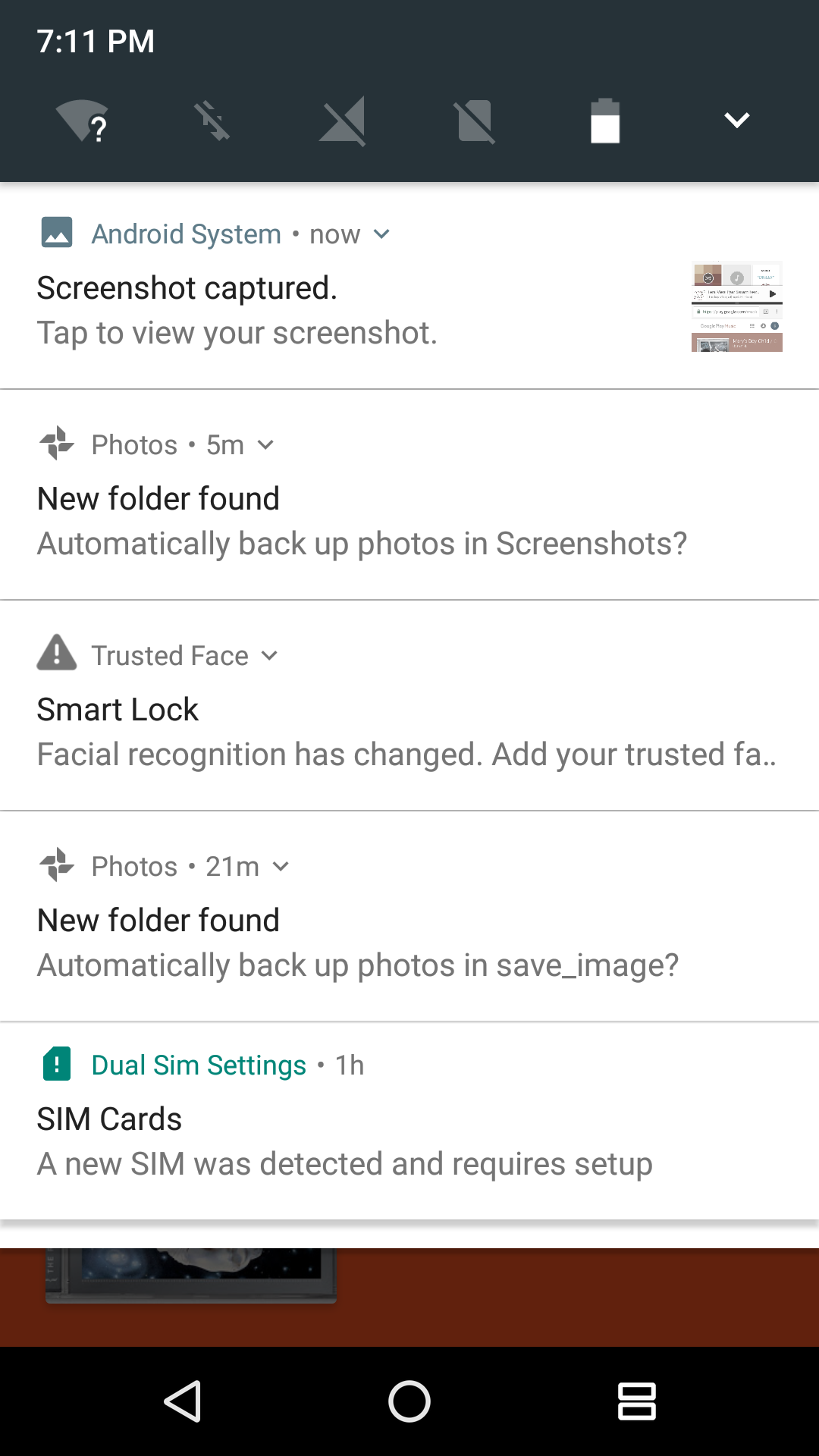This screenshot has width=819, height=1456.
Task: Expand the Trusted Face notification
Action: pos(269,656)
